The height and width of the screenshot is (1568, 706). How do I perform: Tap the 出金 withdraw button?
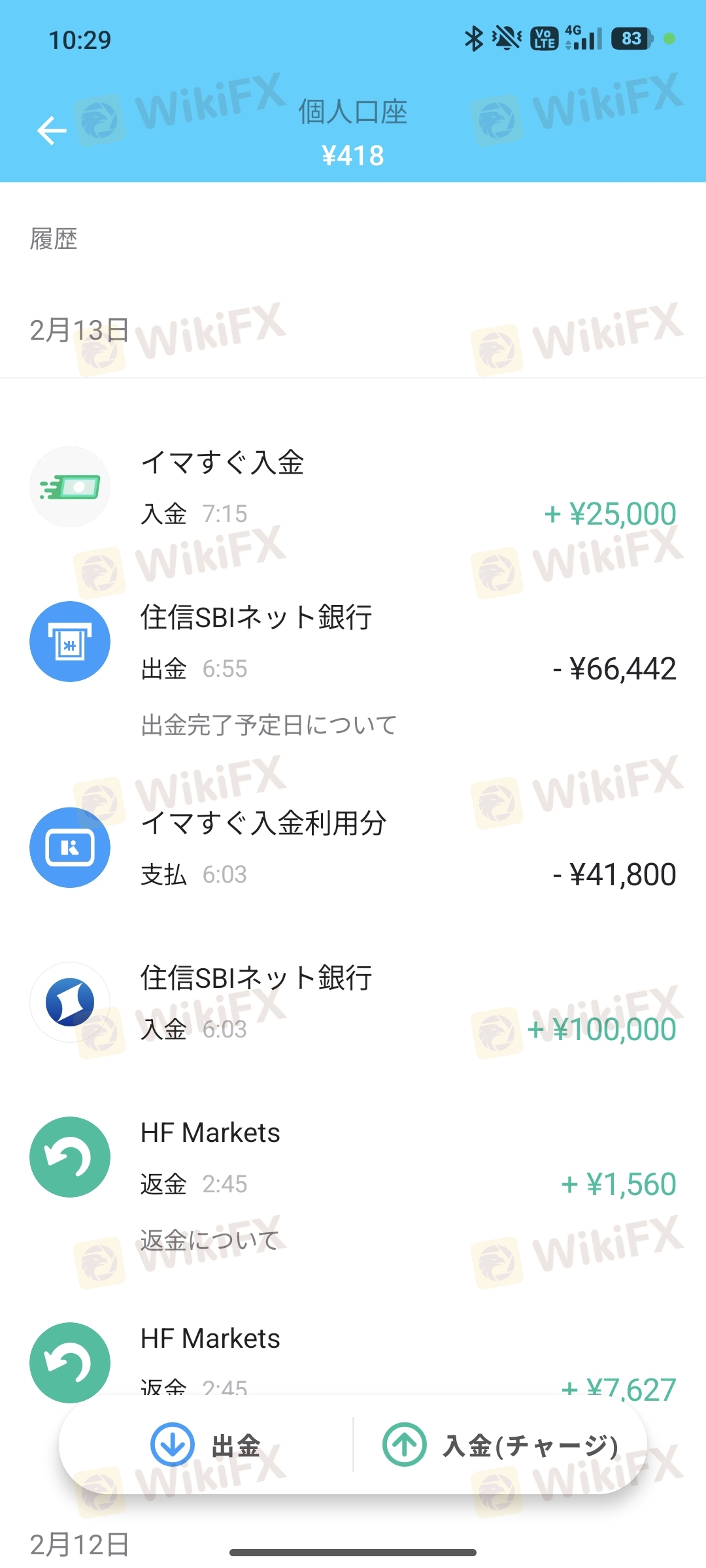click(206, 1445)
